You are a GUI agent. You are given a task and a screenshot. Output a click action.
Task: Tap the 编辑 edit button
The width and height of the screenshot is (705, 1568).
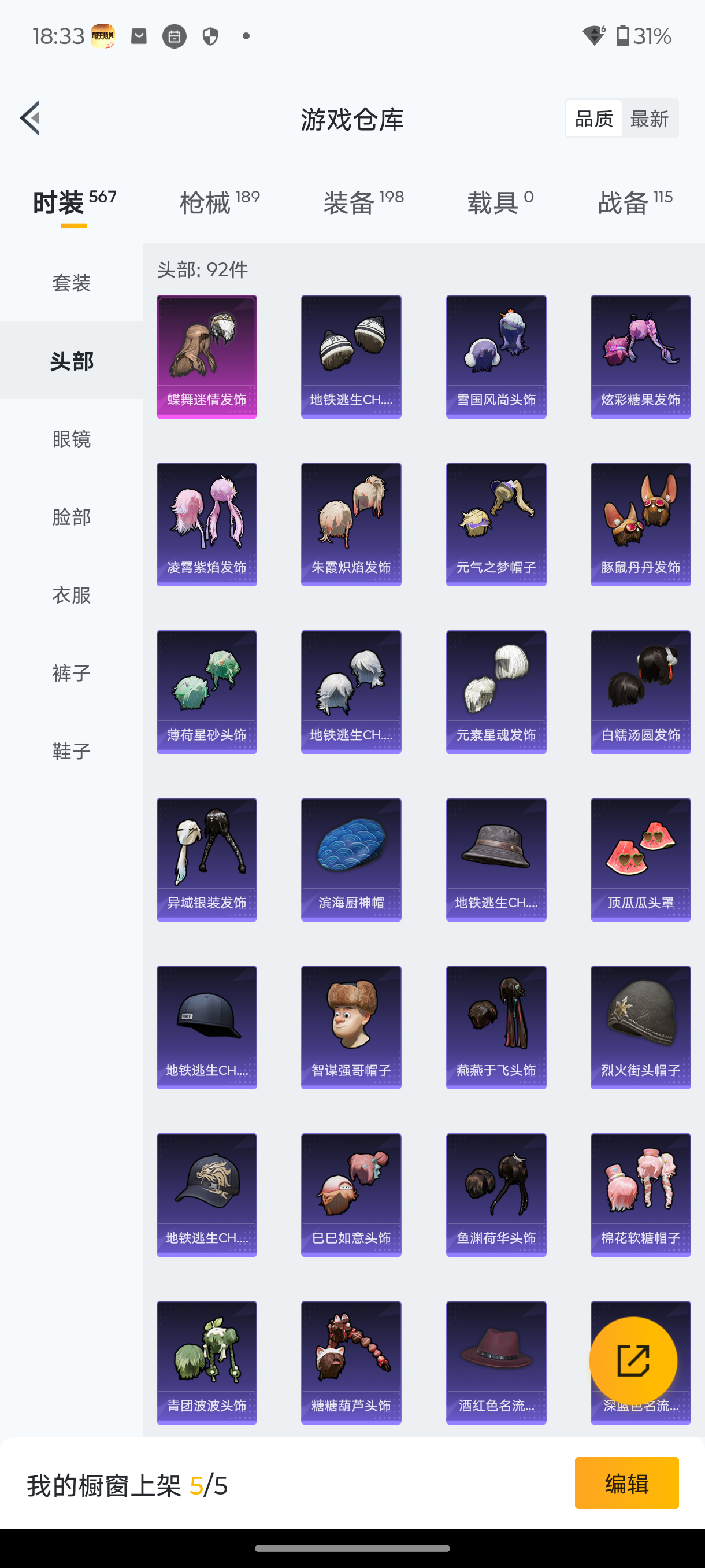626,1484
